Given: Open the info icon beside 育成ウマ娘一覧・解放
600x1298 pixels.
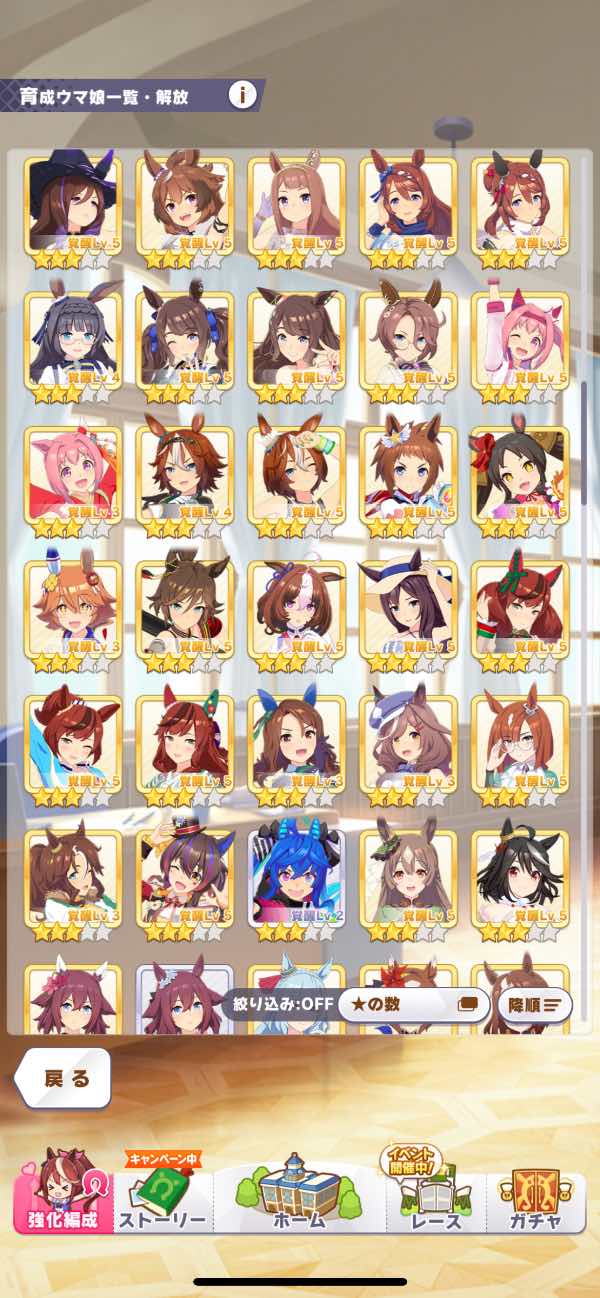Looking at the screenshot, I should pyautogui.click(x=241, y=95).
